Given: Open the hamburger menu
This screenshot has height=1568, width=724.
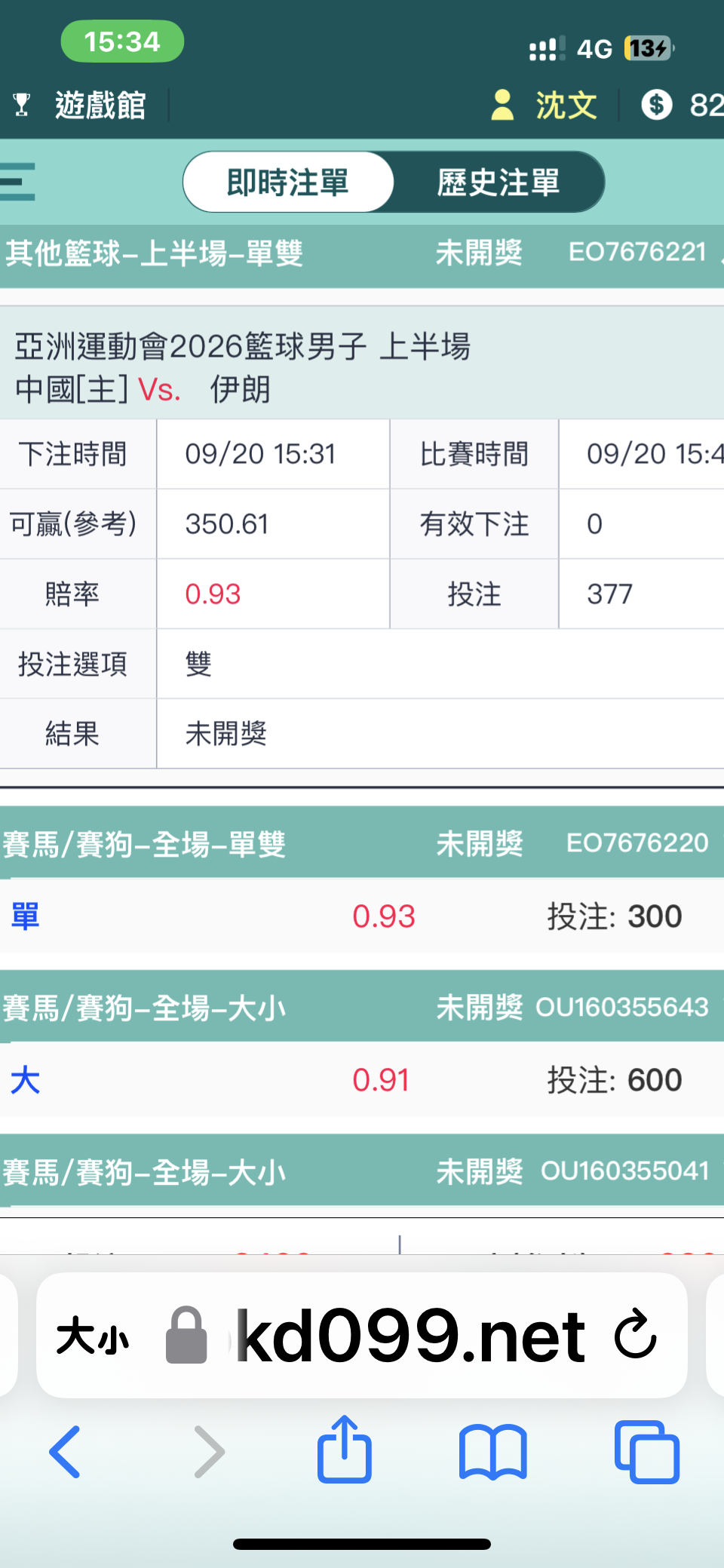Looking at the screenshot, I should [17, 182].
